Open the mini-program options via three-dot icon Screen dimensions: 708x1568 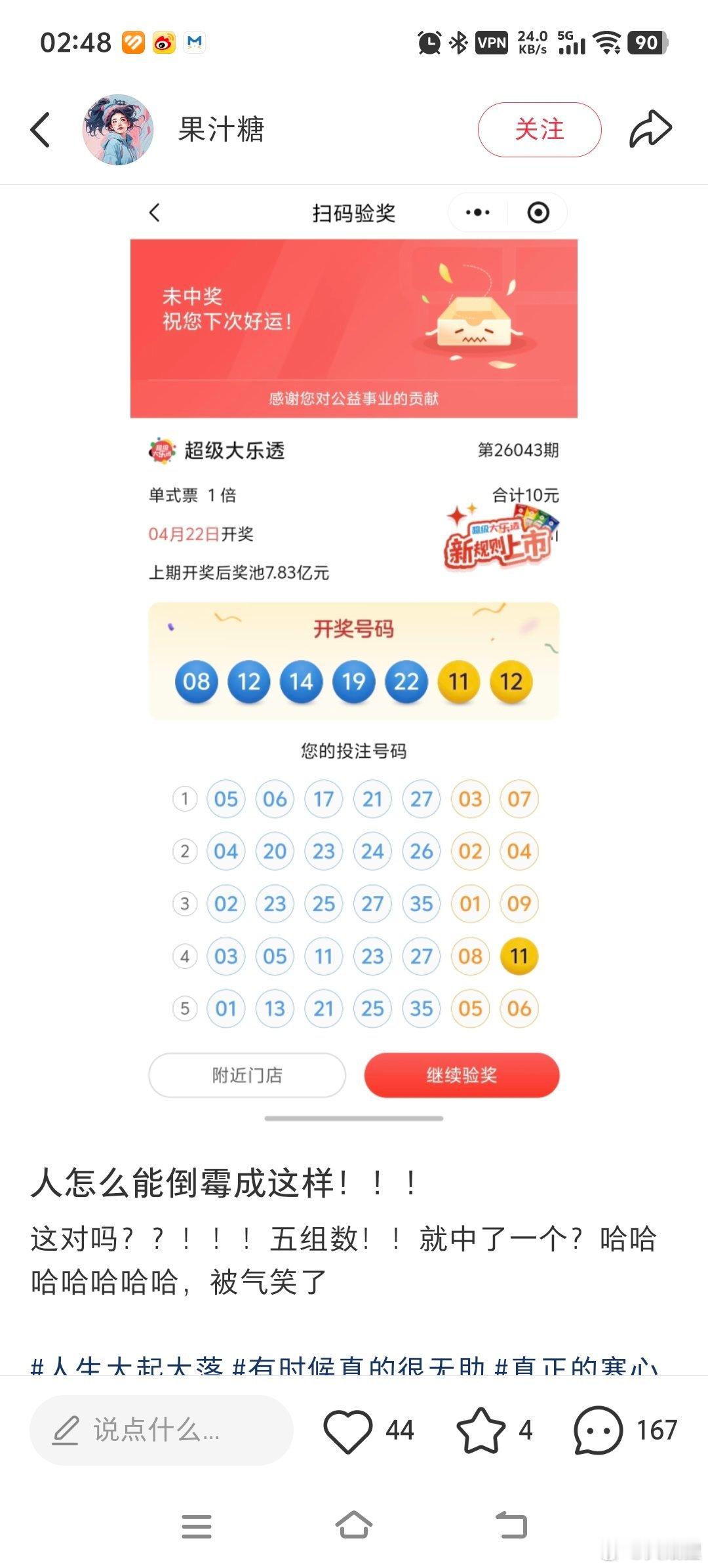coord(477,212)
